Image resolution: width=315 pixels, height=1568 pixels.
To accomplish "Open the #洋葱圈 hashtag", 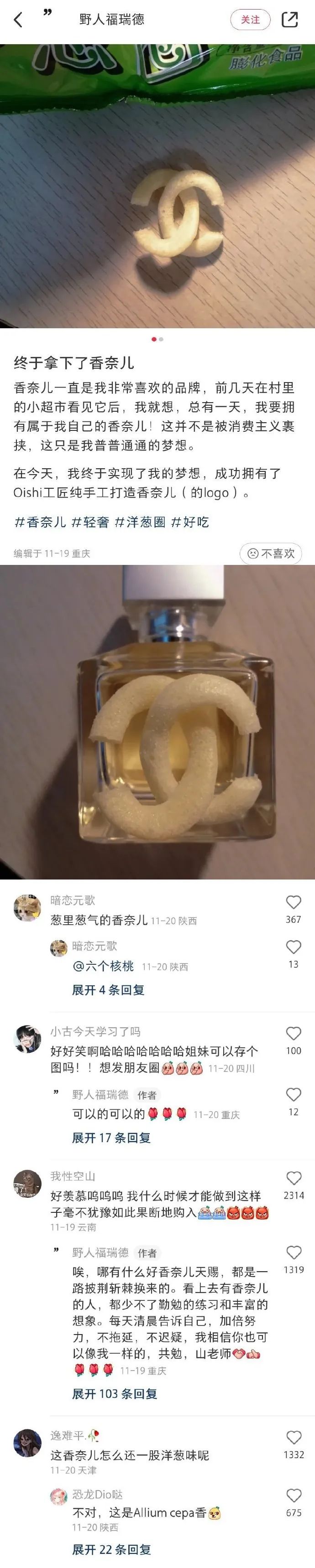I will 140,522.
